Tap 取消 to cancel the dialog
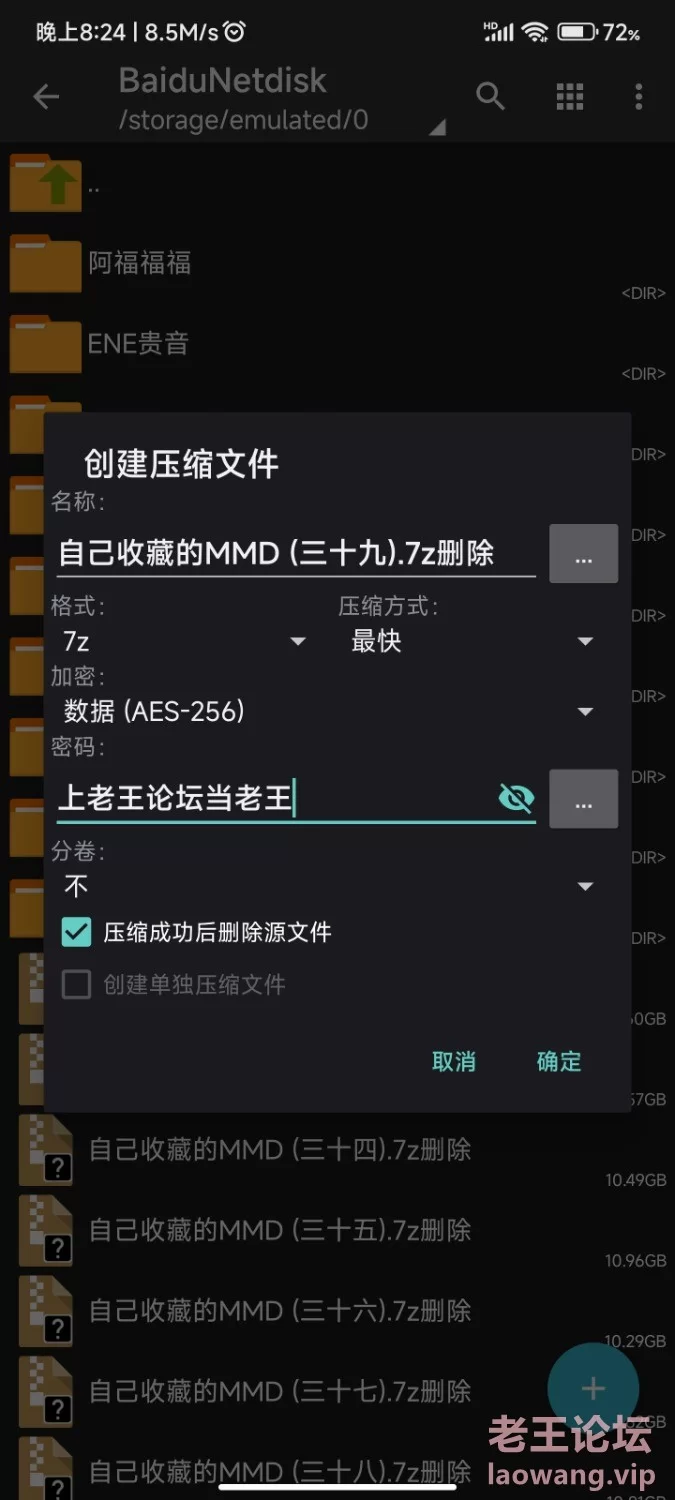675x1500 pixels. 453,1062
